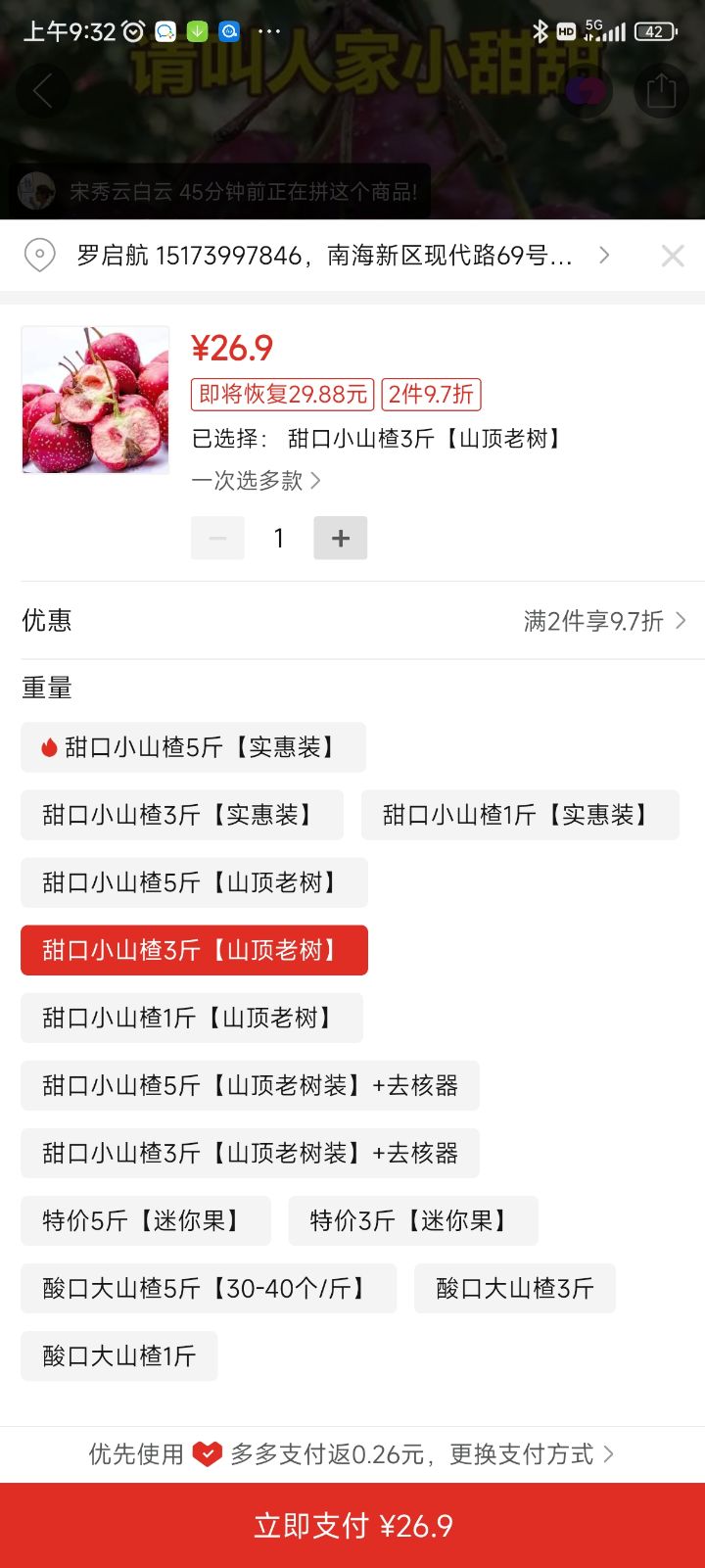Select 甜口小山楂5斤【实惠装】
Screen dimensions: 705x1568
[193, 747]
